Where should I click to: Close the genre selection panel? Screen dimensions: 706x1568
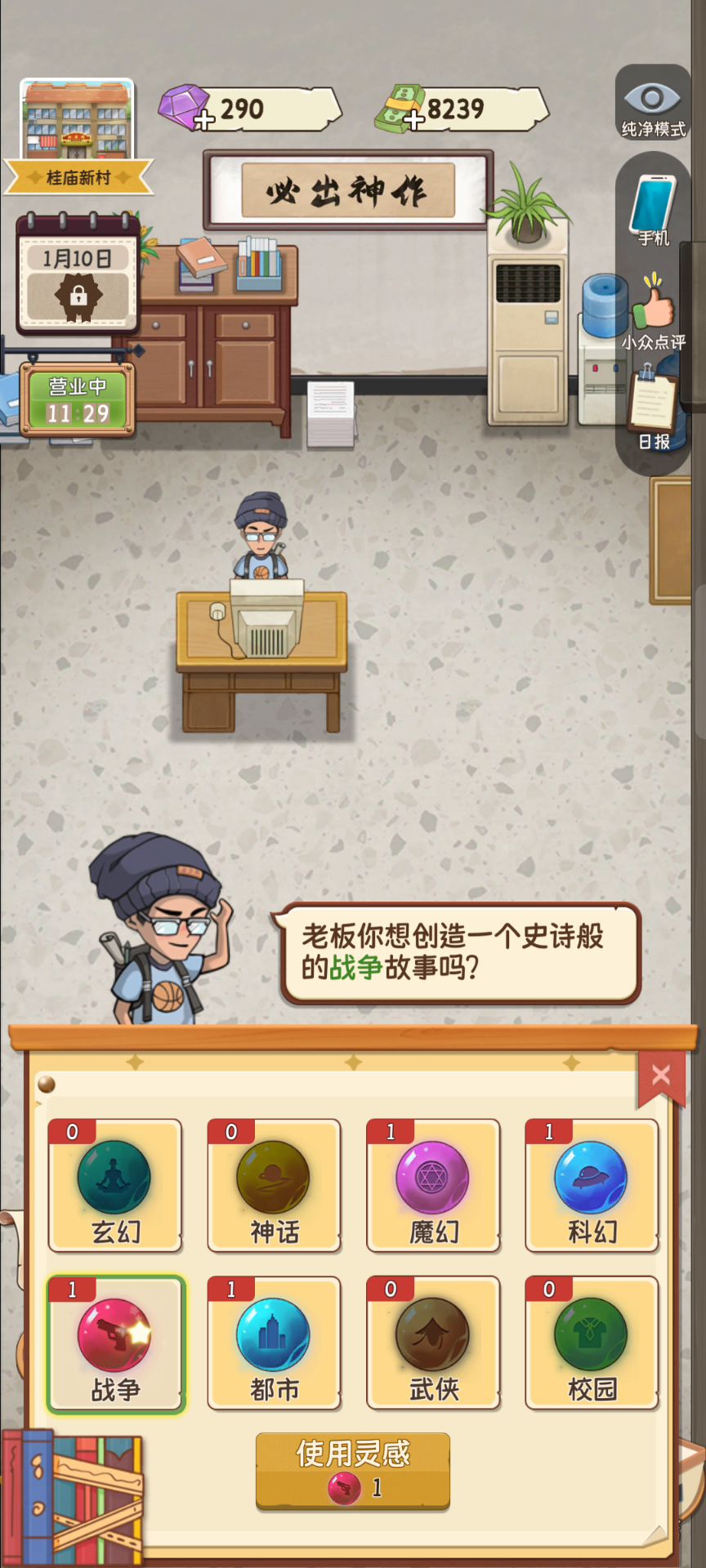point(660,1076)
